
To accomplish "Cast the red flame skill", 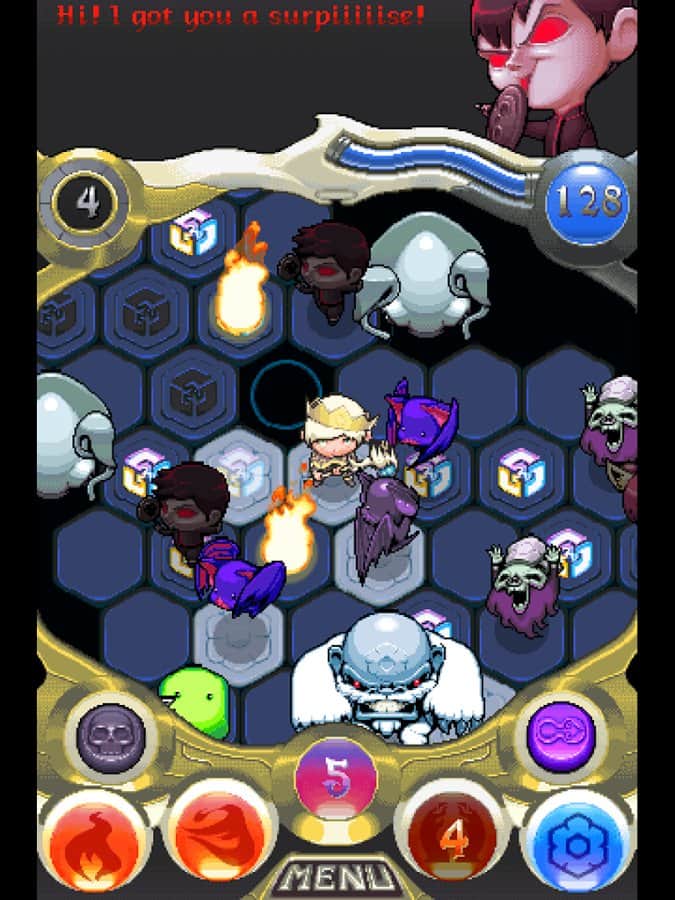I will click(x=94, y=841).
